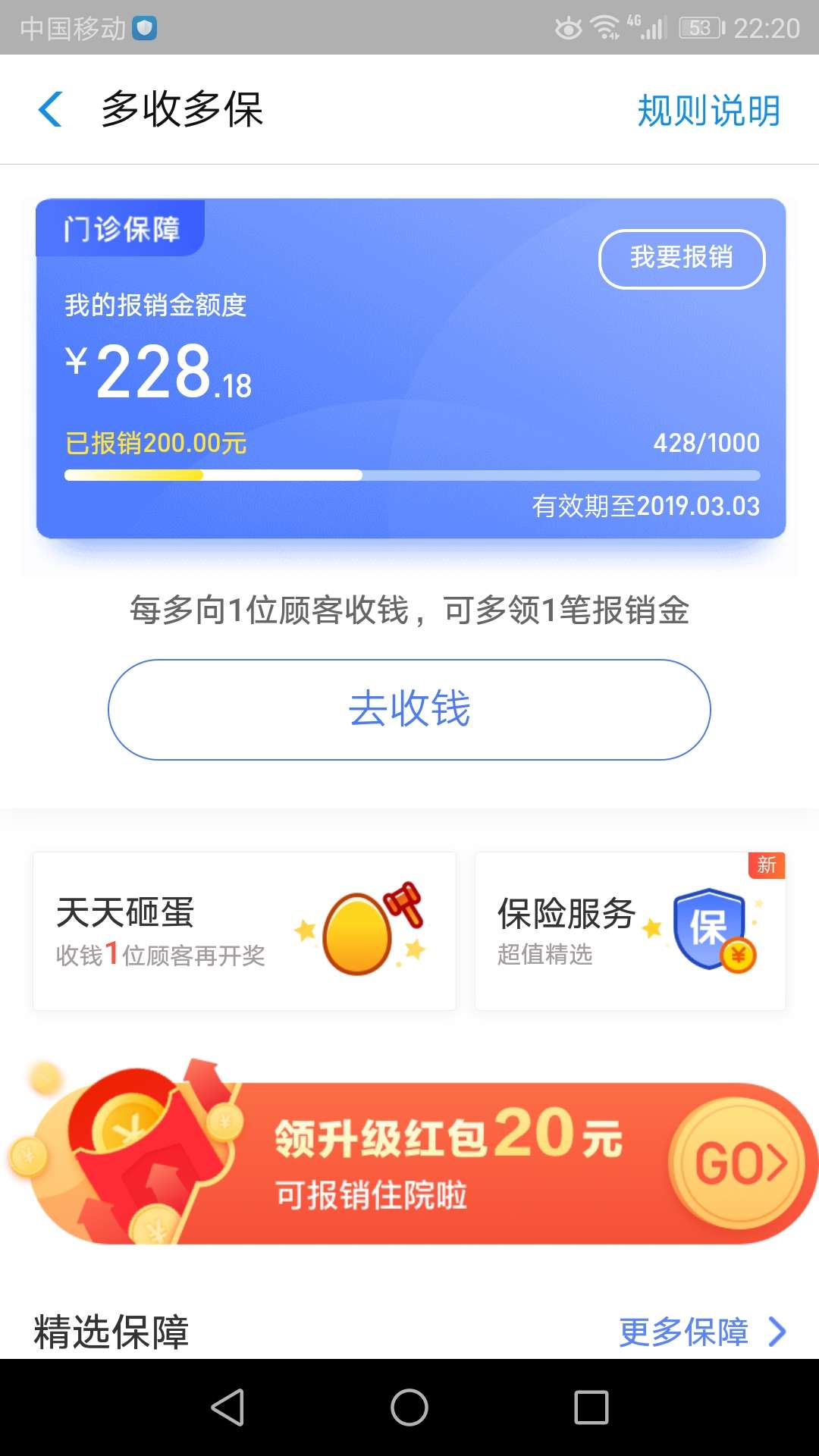
Task: Tap the back arrow to exit 多收多保
Action: [x=50, y=110]
